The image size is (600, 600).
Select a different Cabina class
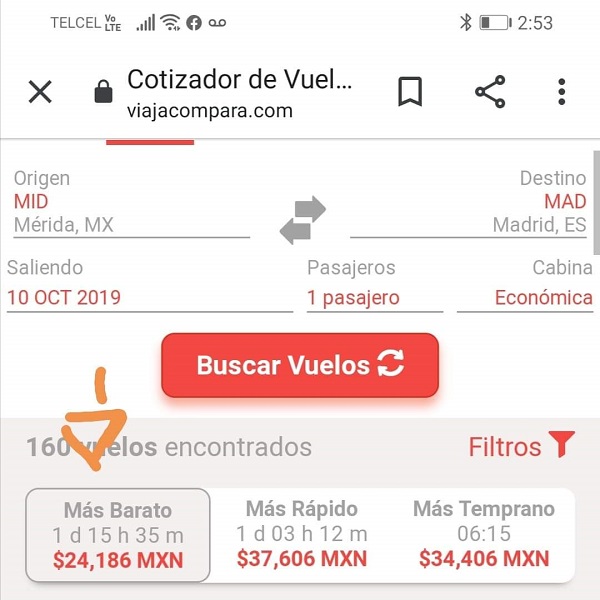(526, 297)
